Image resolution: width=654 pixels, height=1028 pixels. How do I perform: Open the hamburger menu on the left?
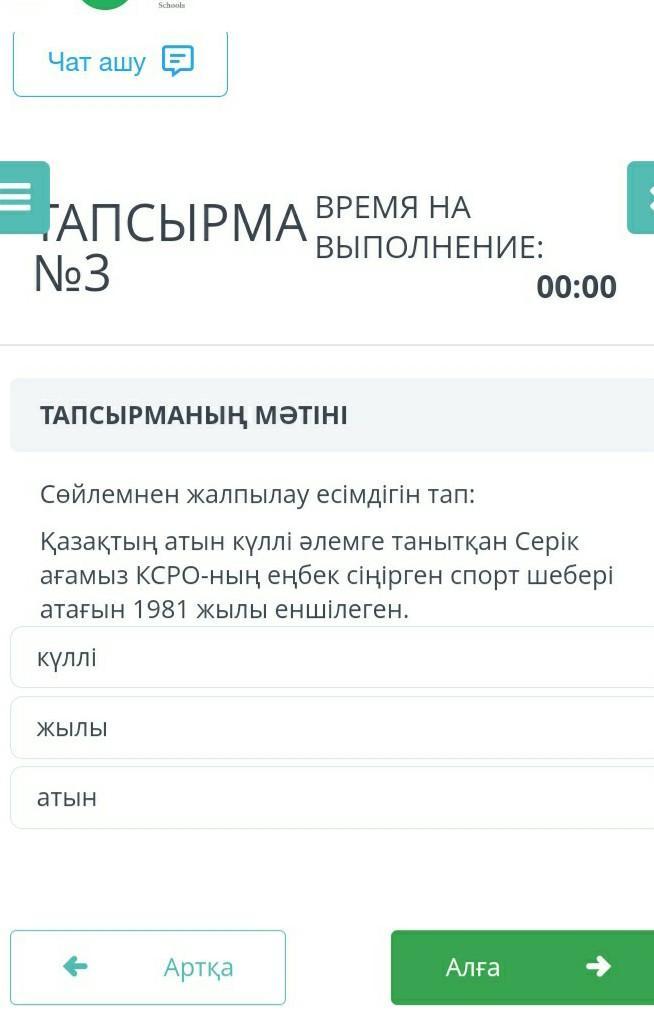22,197
